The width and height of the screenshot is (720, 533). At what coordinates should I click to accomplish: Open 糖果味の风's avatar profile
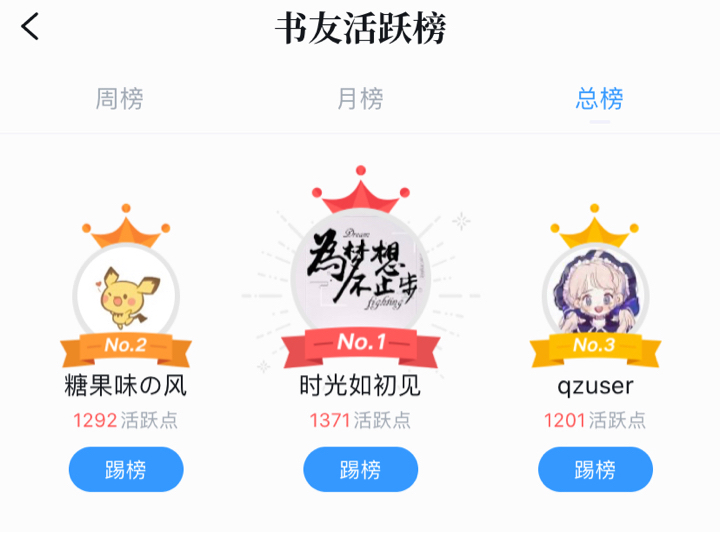pyautogui.click(x=126, y=294)
